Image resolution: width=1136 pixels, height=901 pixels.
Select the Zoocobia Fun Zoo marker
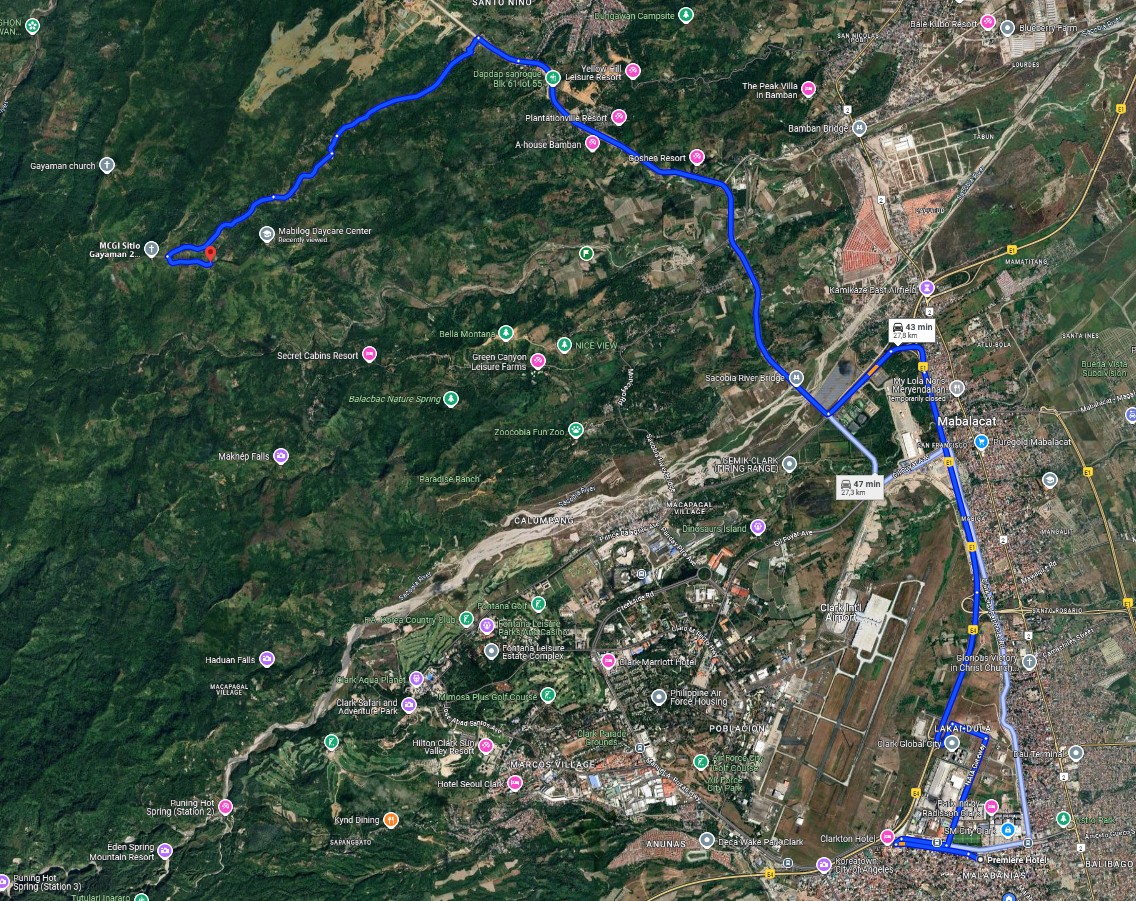tap(576, 431)
